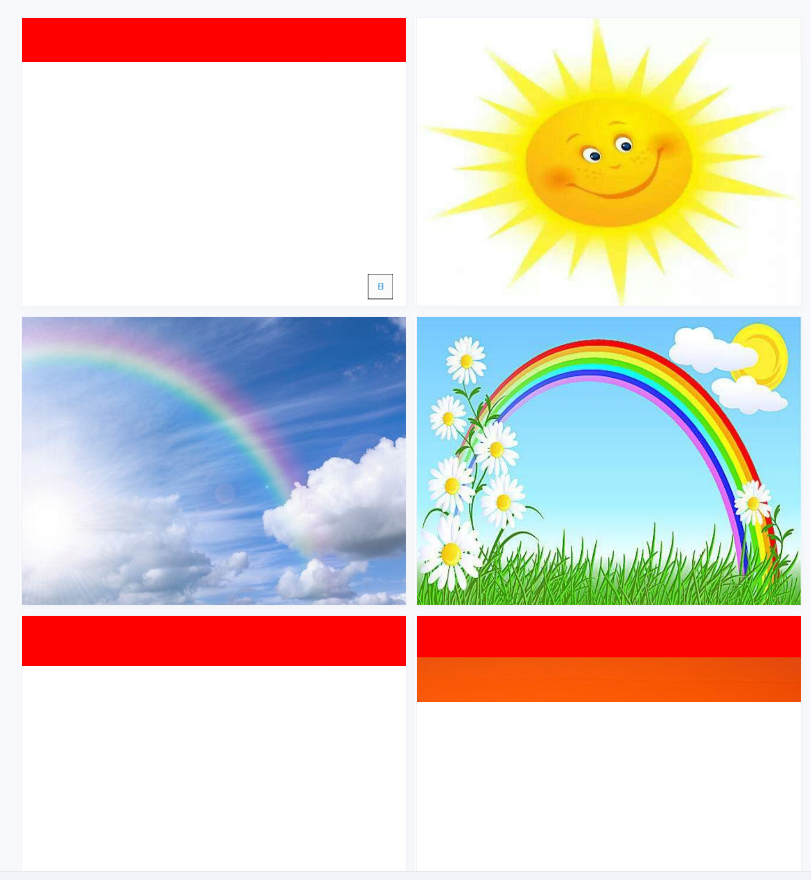This screenshot has width=811, height=880.
Task: Click the blank area below the bottom-left banner
Action: click(x=213, y=770)
